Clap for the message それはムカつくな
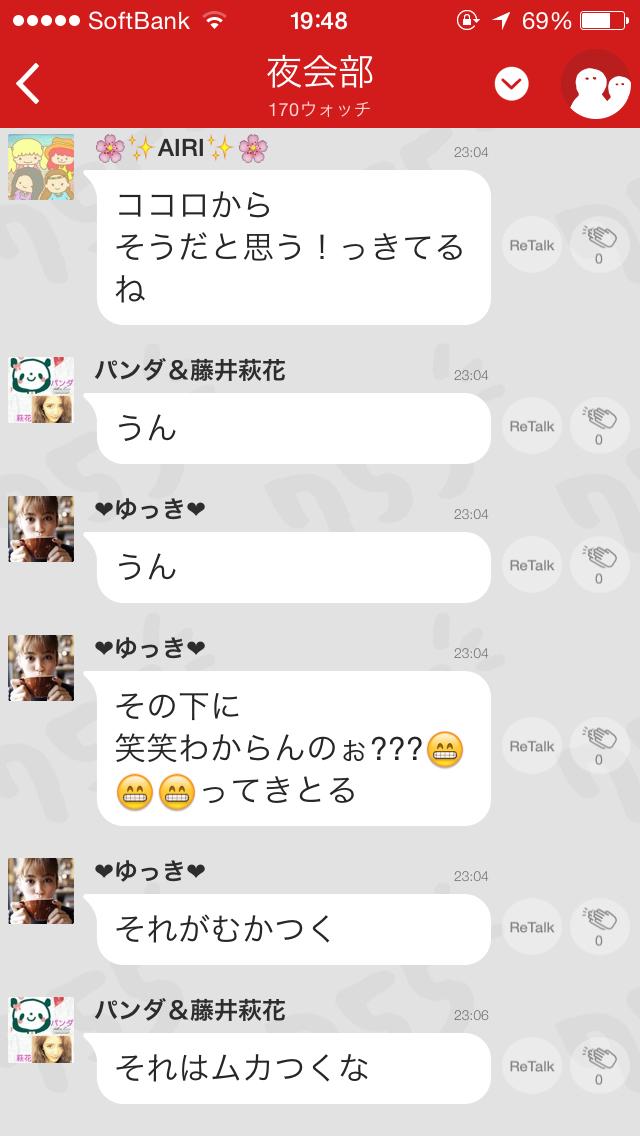Image resolution: width=640 pixels, height=1136 pixels. (x=599, y=1066)
